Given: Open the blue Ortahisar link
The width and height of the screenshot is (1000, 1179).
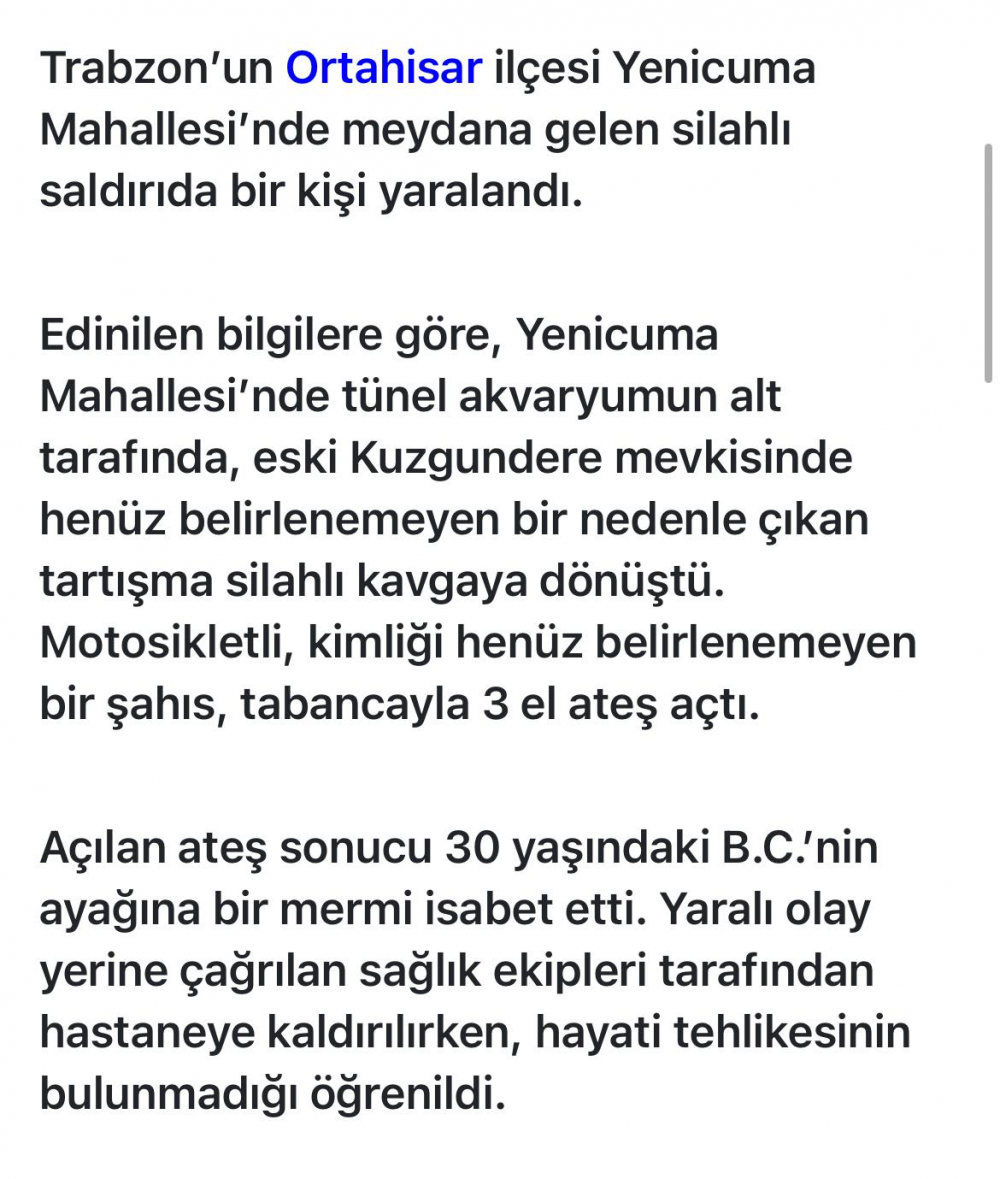Looking at the screenshot, I should (x=384, y=68).
